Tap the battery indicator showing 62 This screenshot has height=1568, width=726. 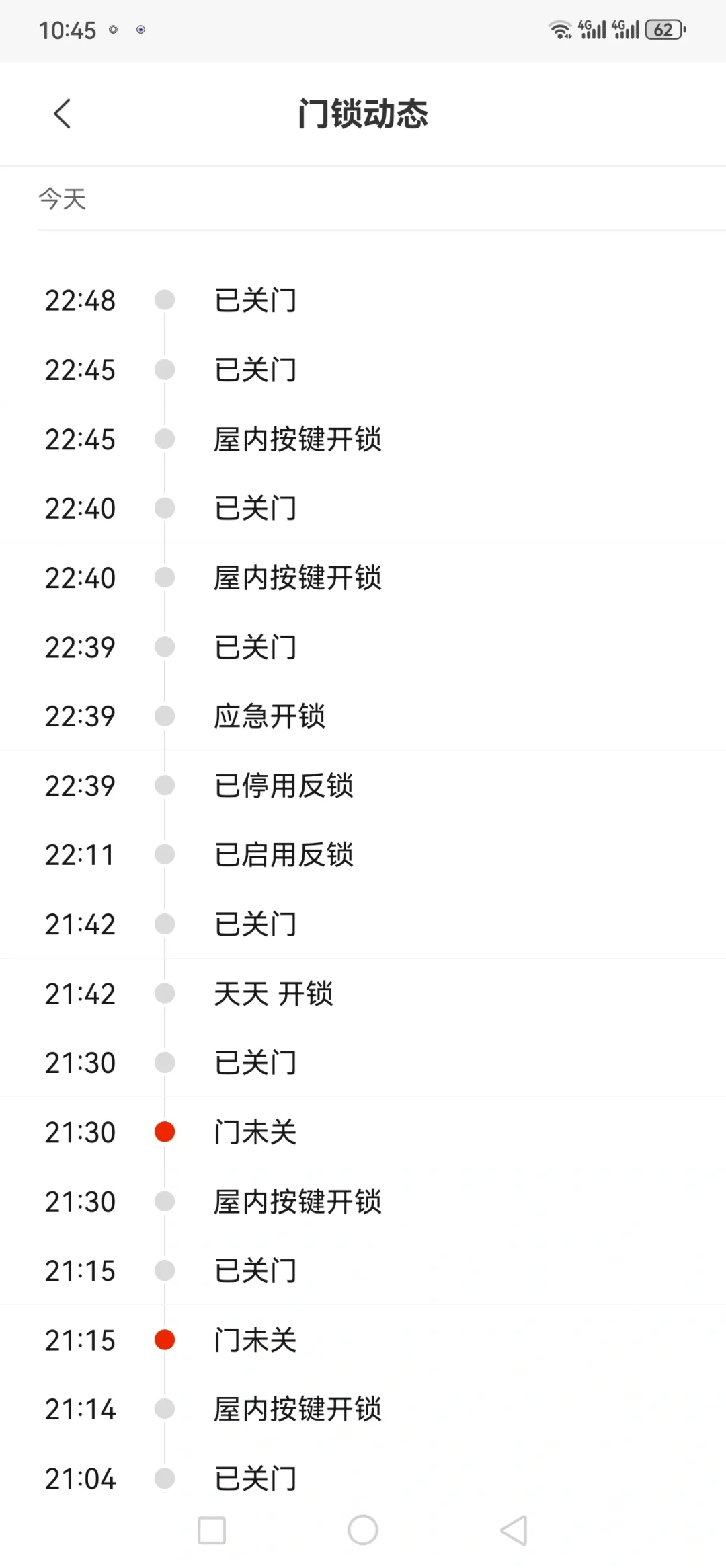[662, 28]
